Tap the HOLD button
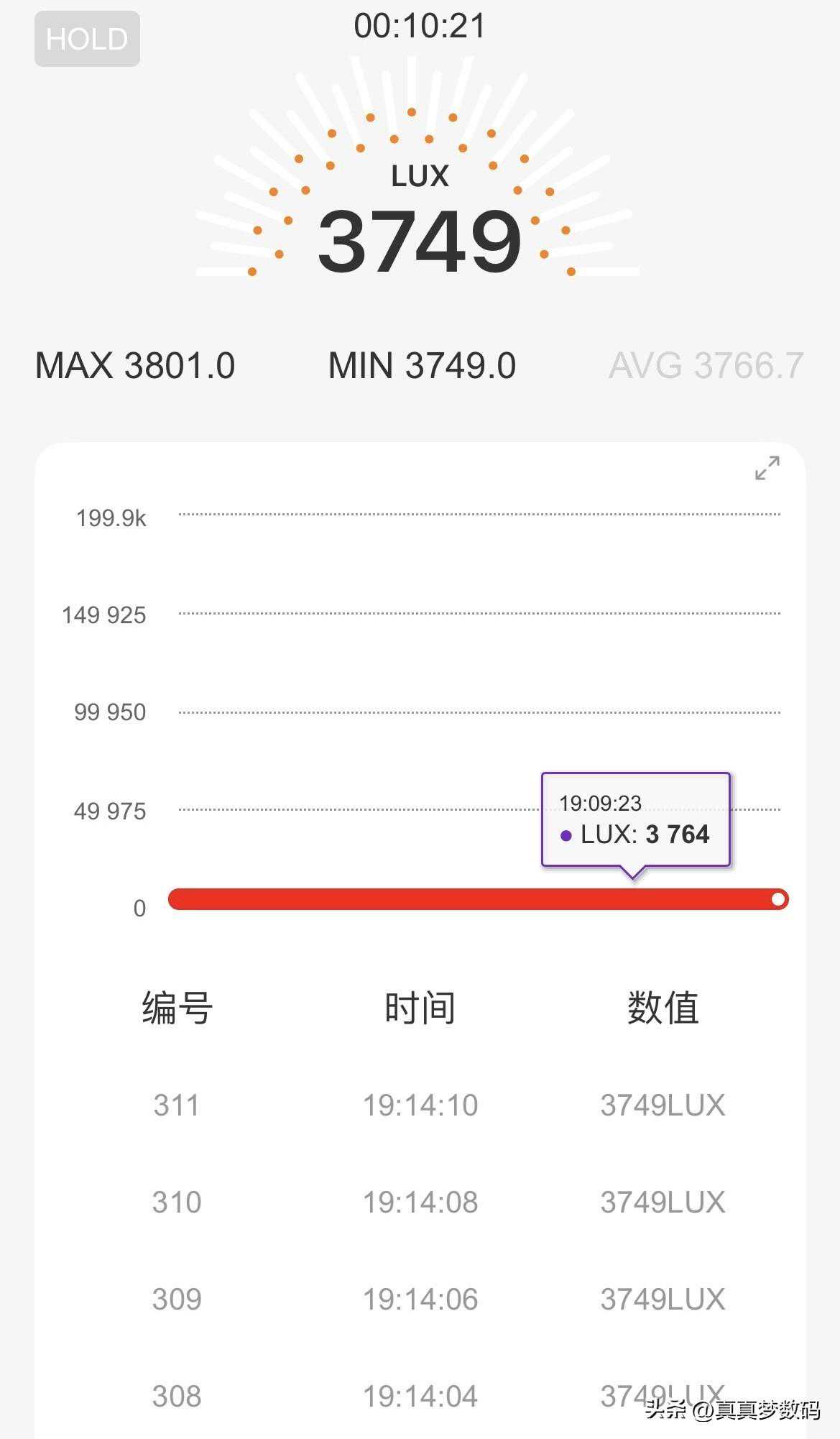The height and width of the screenshot is (1439, 840). pyautogui.click(x=87, y=39)
